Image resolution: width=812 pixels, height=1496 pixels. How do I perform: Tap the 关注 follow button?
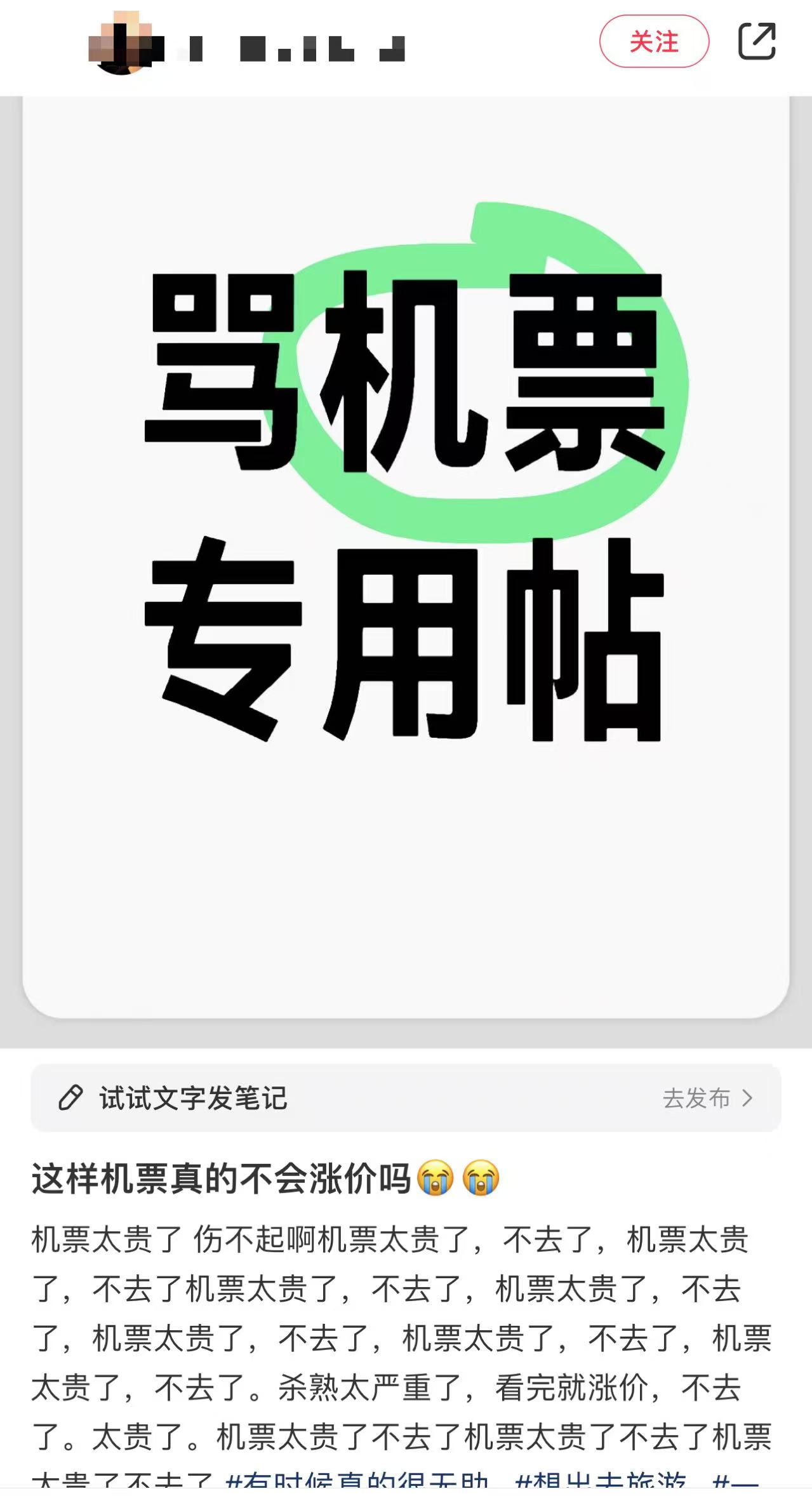[653, 42]
